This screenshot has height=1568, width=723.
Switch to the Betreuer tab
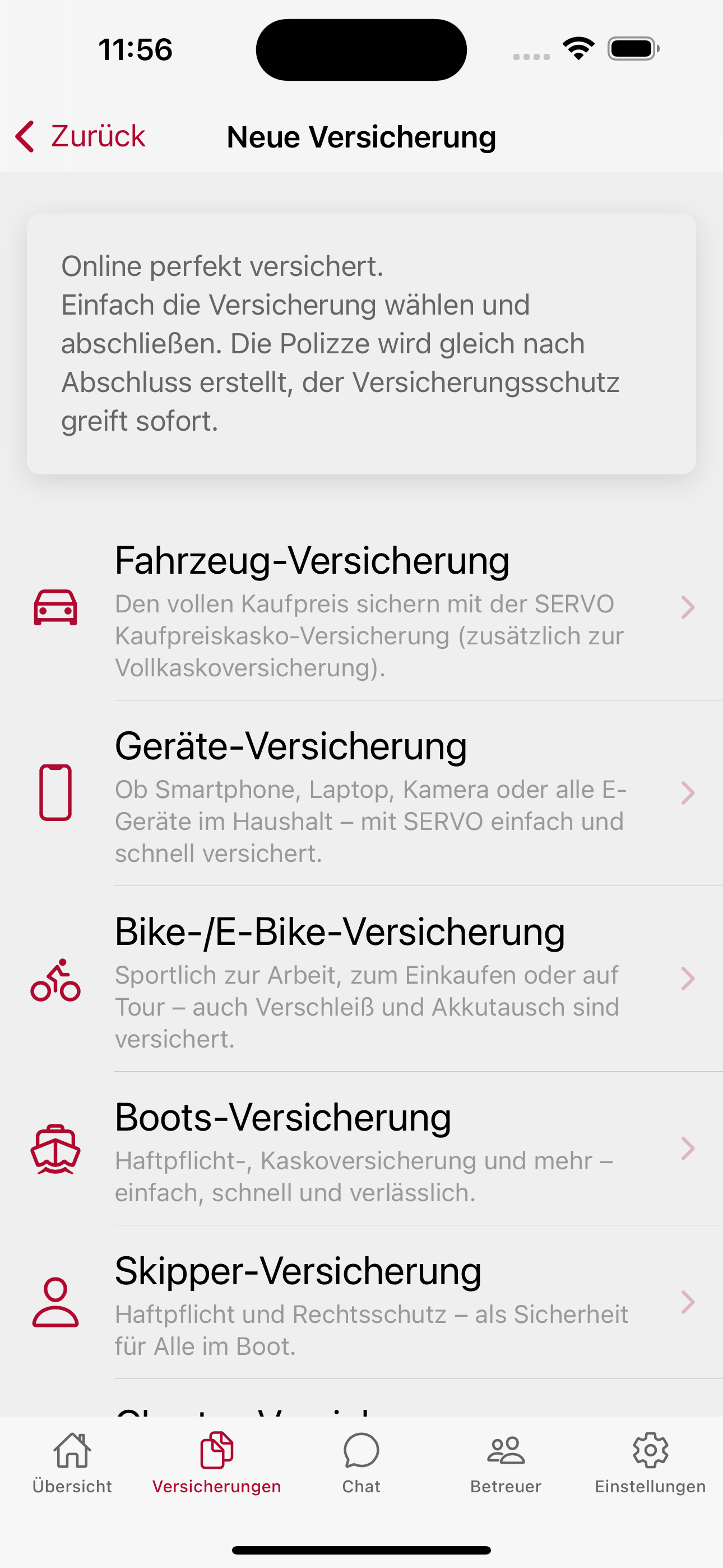(x=506, y=1463)
